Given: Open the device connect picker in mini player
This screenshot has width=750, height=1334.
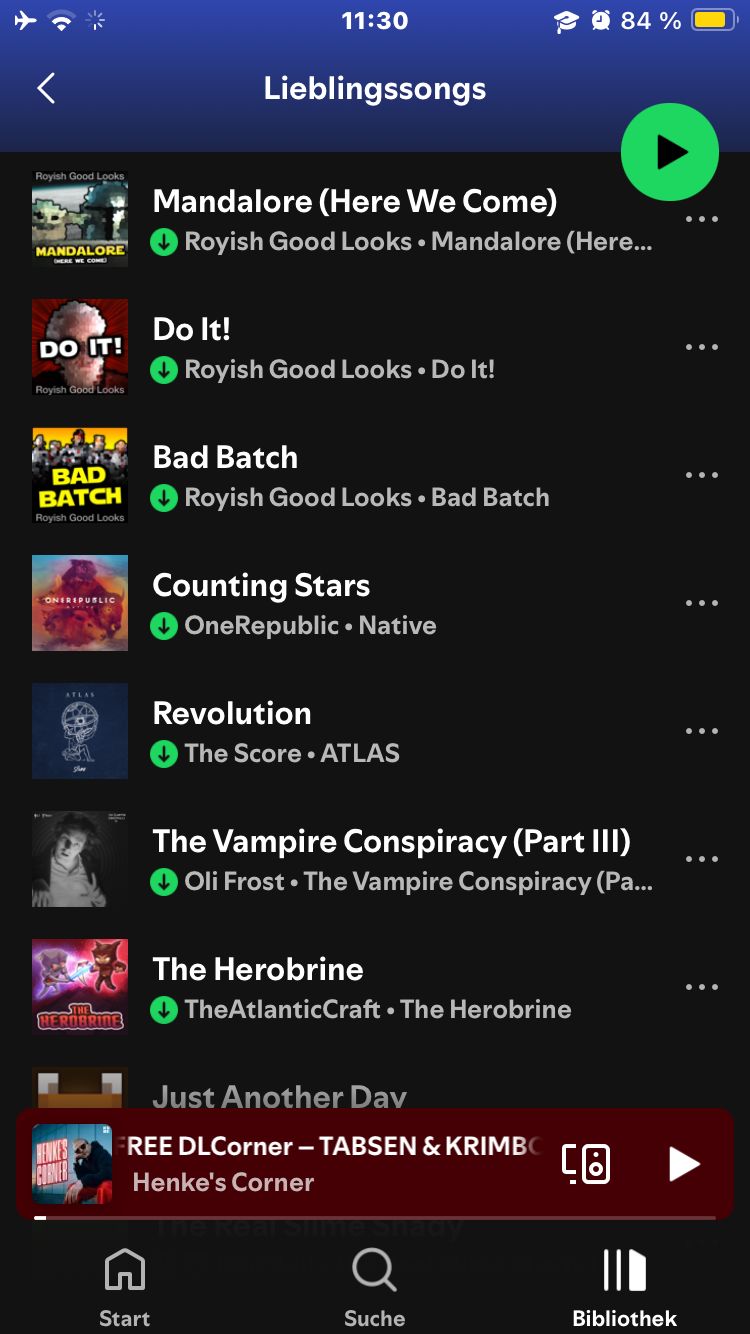Looking at the screenshot, I should [x=586, y=1164].
